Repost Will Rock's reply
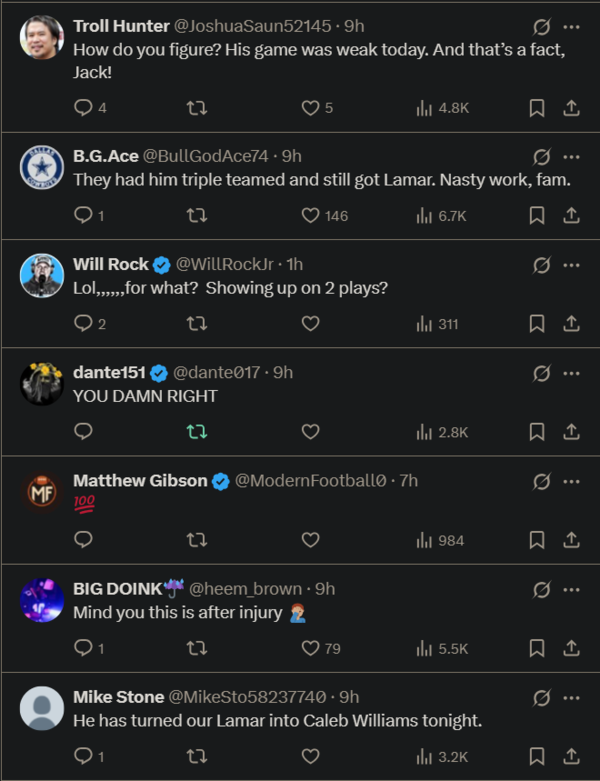The width and height of the screenshot is (600, 781). tap(197, 323)
